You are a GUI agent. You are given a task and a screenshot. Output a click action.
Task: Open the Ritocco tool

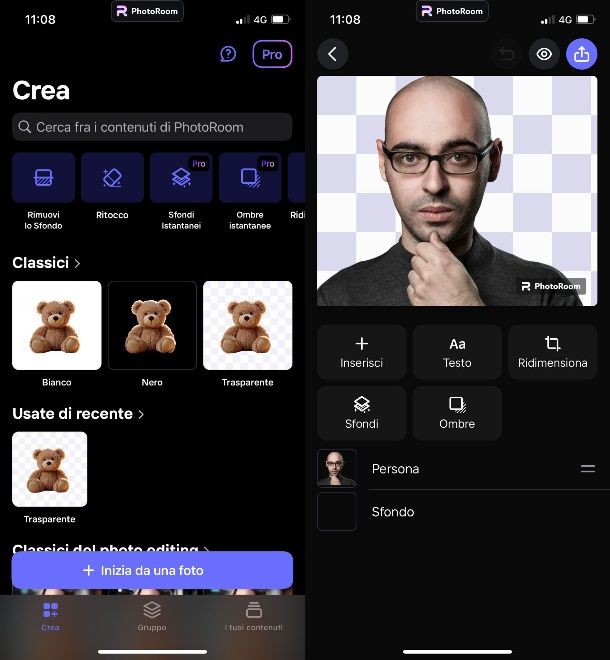(x=112, y=179)
